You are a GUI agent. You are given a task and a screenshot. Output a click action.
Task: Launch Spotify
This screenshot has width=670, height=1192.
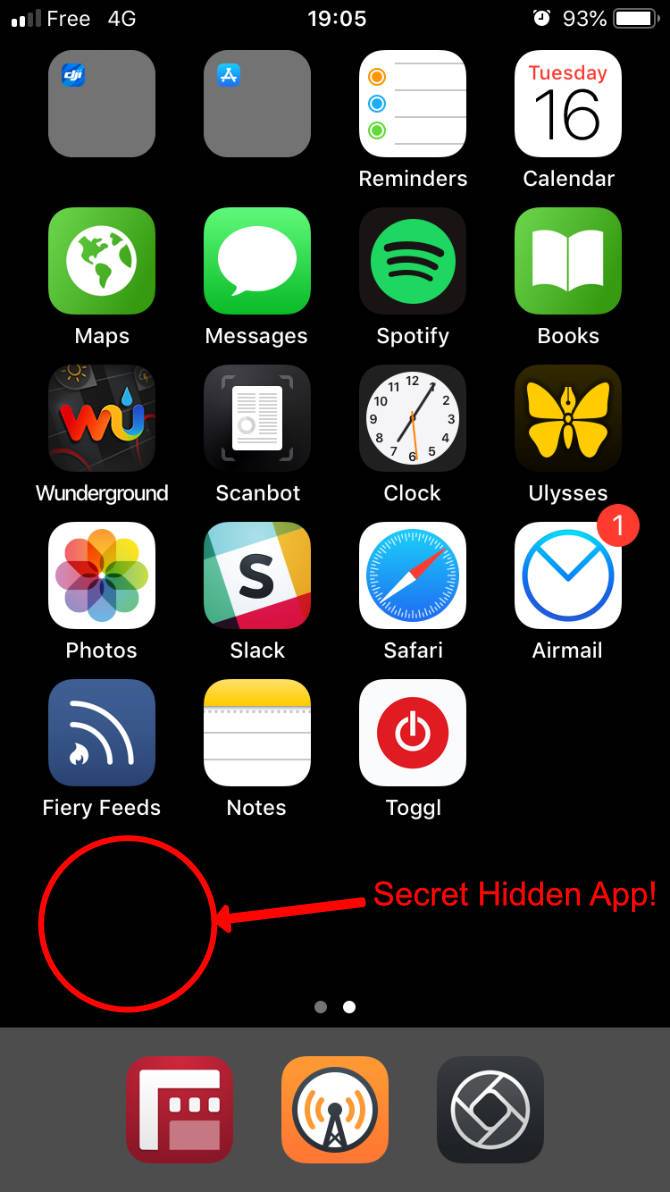coord(412,261)
